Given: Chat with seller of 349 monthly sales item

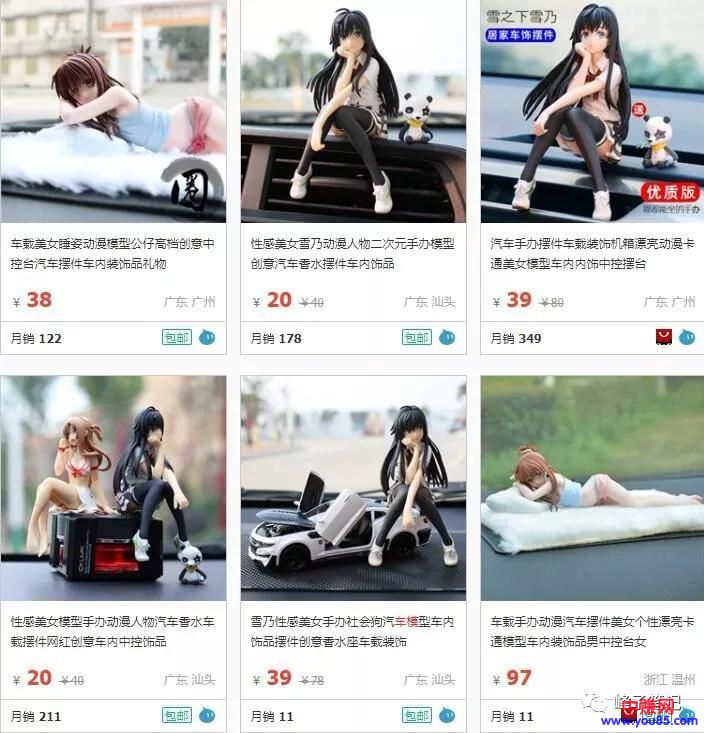Looking at the screenshot, I should (x=687, y=338).
